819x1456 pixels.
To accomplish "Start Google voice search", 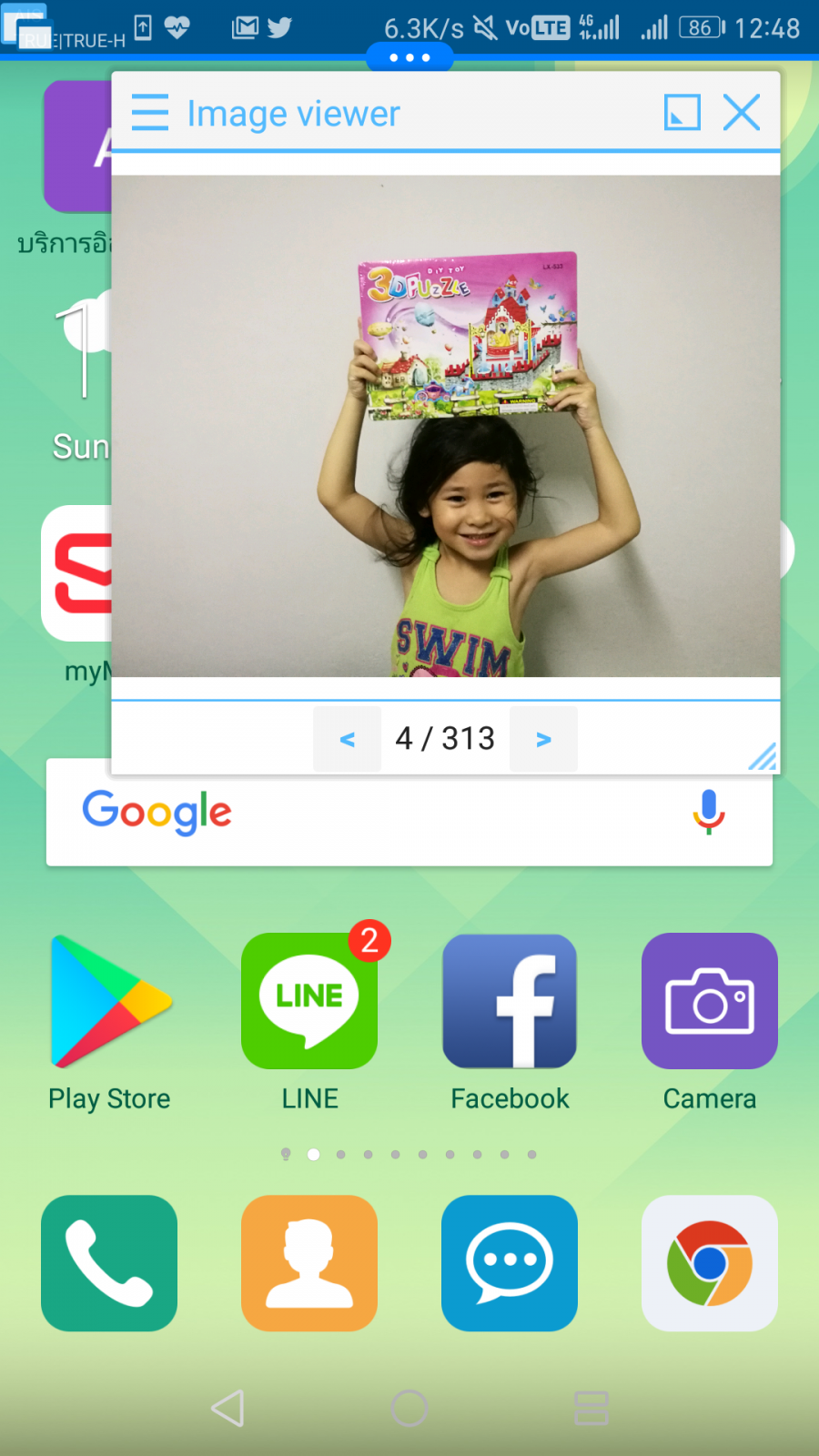I will 708,812.
